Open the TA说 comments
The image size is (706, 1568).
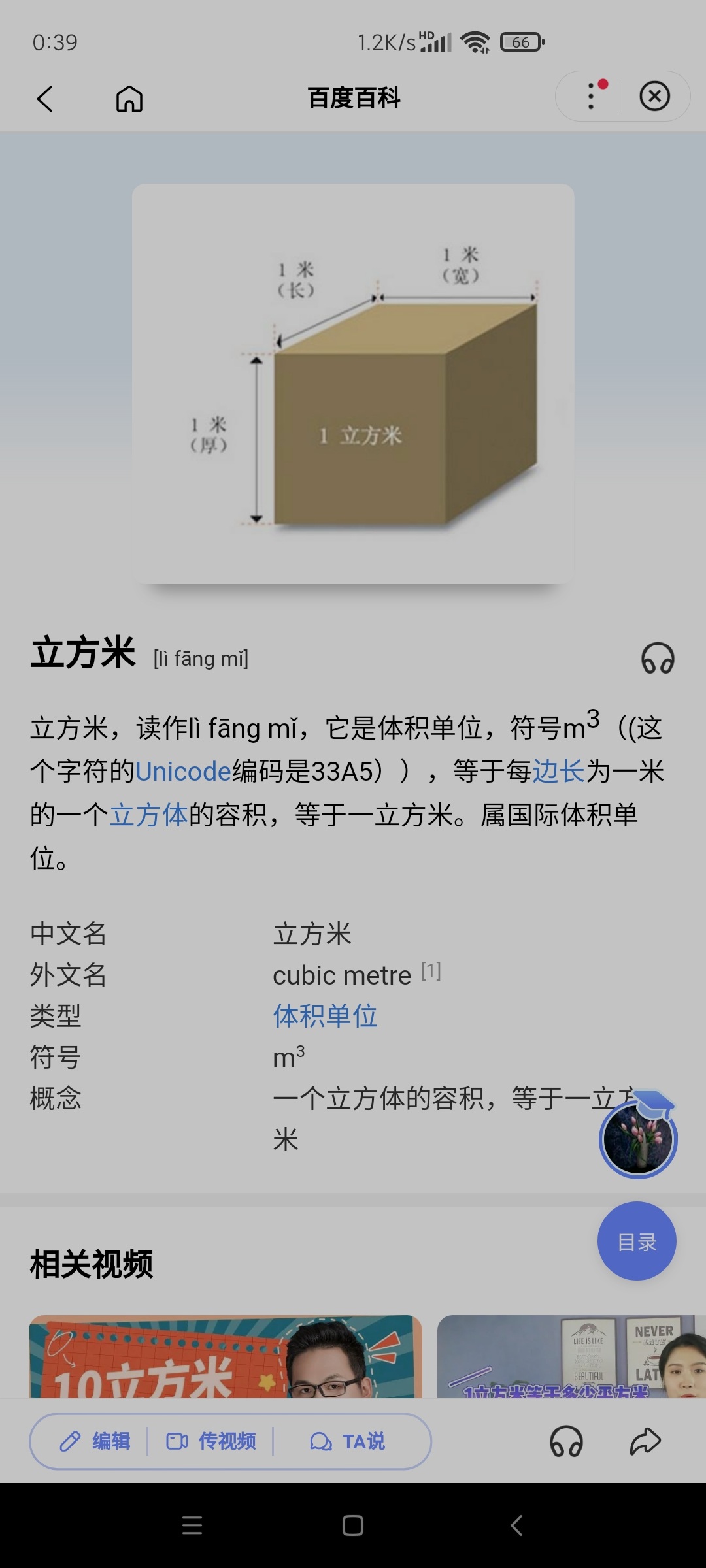347,1441
